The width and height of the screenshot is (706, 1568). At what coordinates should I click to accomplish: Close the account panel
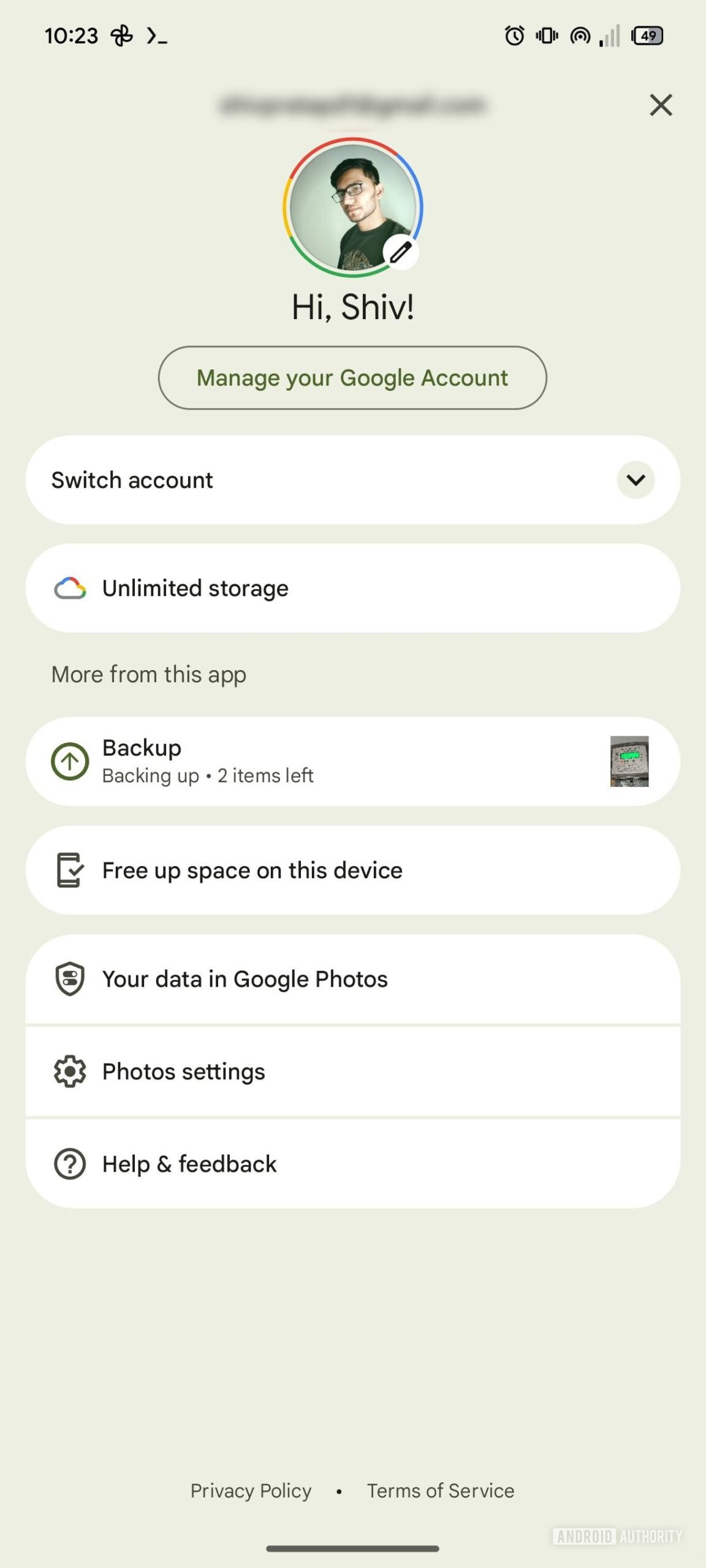coord(661,105)
